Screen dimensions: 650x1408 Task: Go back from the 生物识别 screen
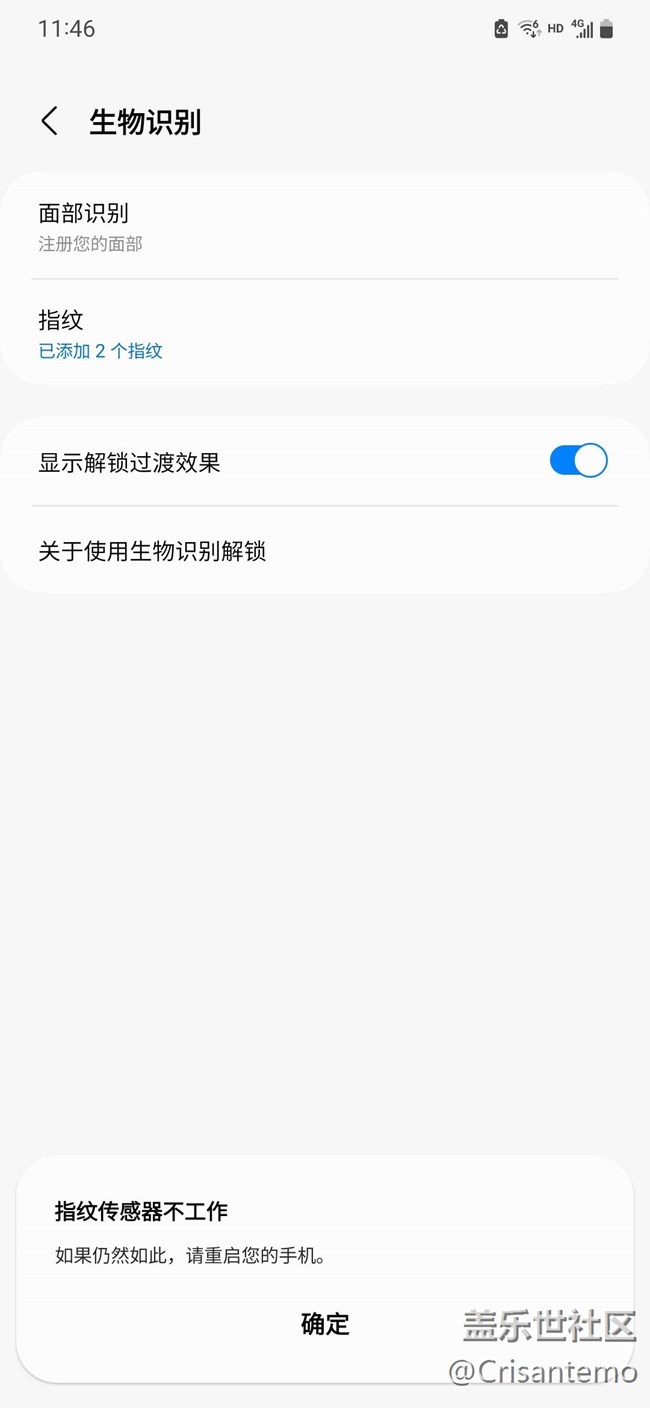[x=49, y=122]
